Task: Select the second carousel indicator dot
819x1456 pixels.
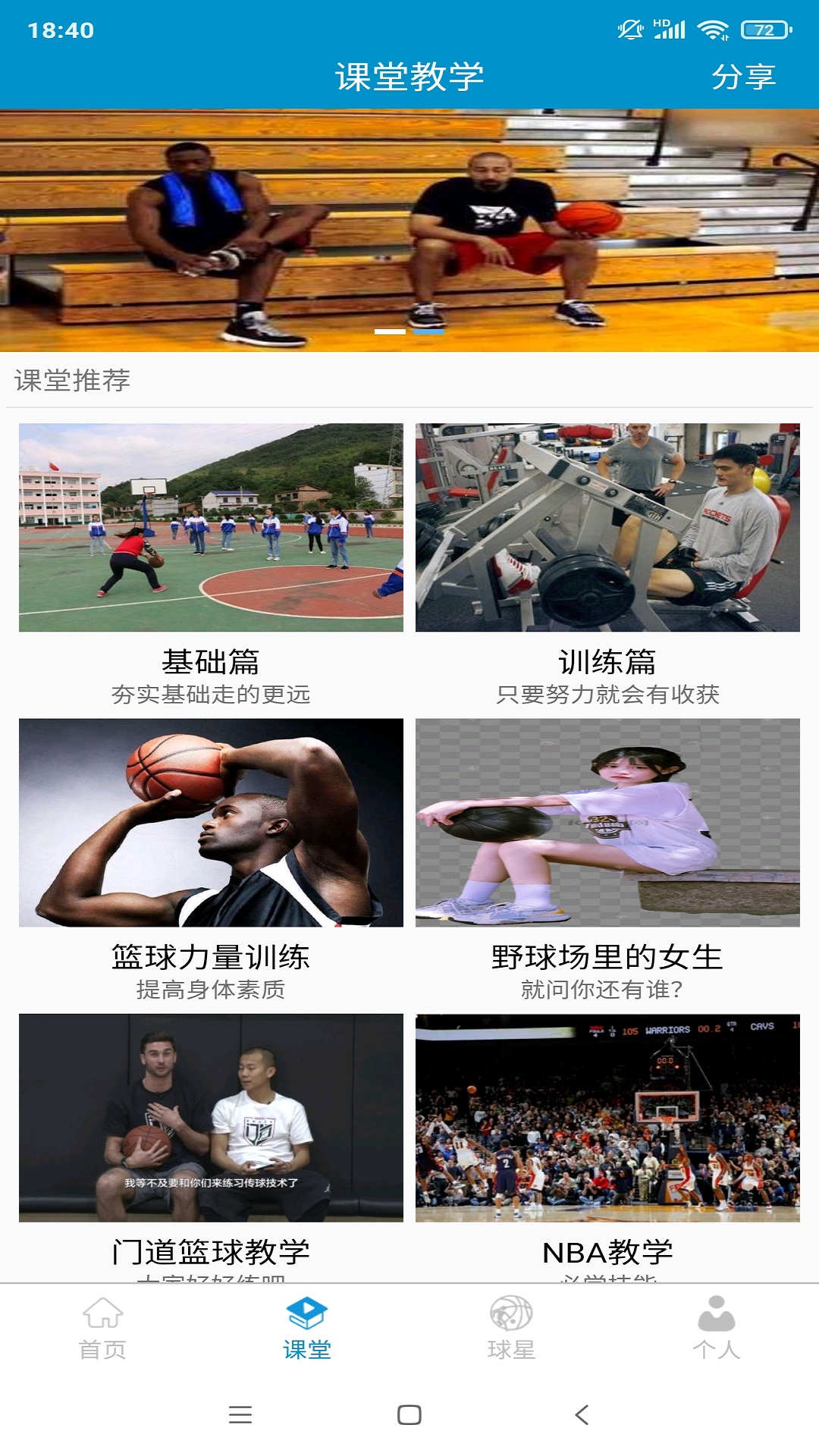Action: click(429, 330)
